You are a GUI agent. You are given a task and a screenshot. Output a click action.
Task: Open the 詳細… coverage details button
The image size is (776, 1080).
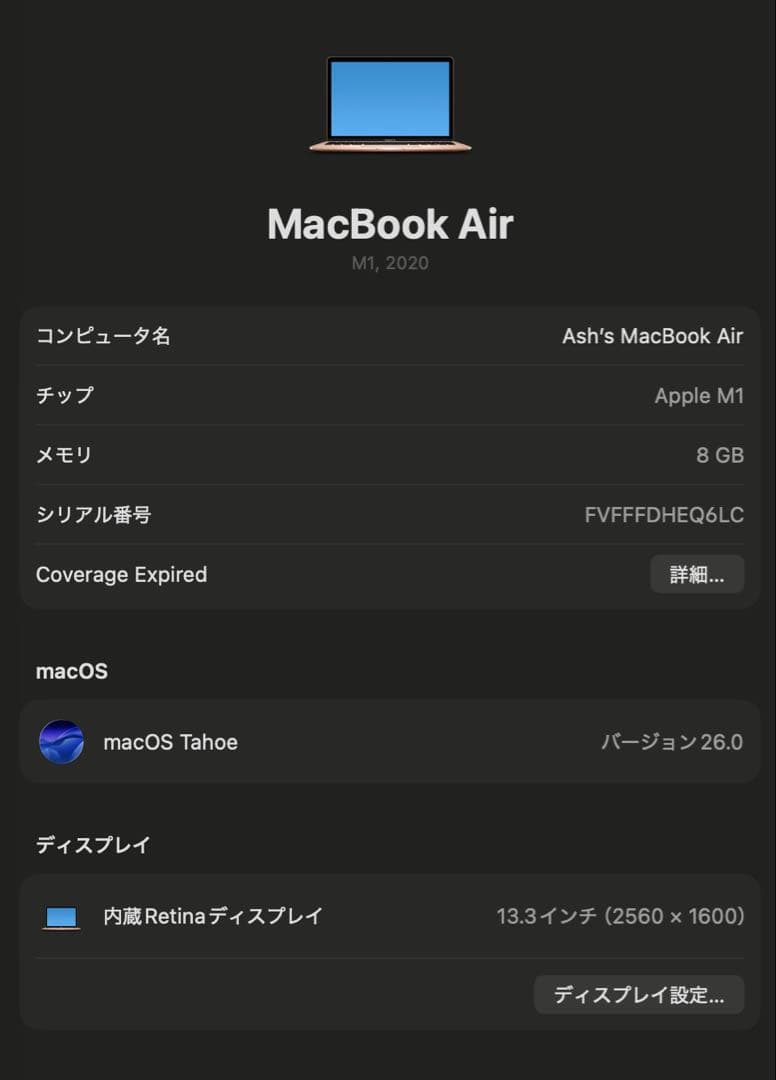pos(697,574)
